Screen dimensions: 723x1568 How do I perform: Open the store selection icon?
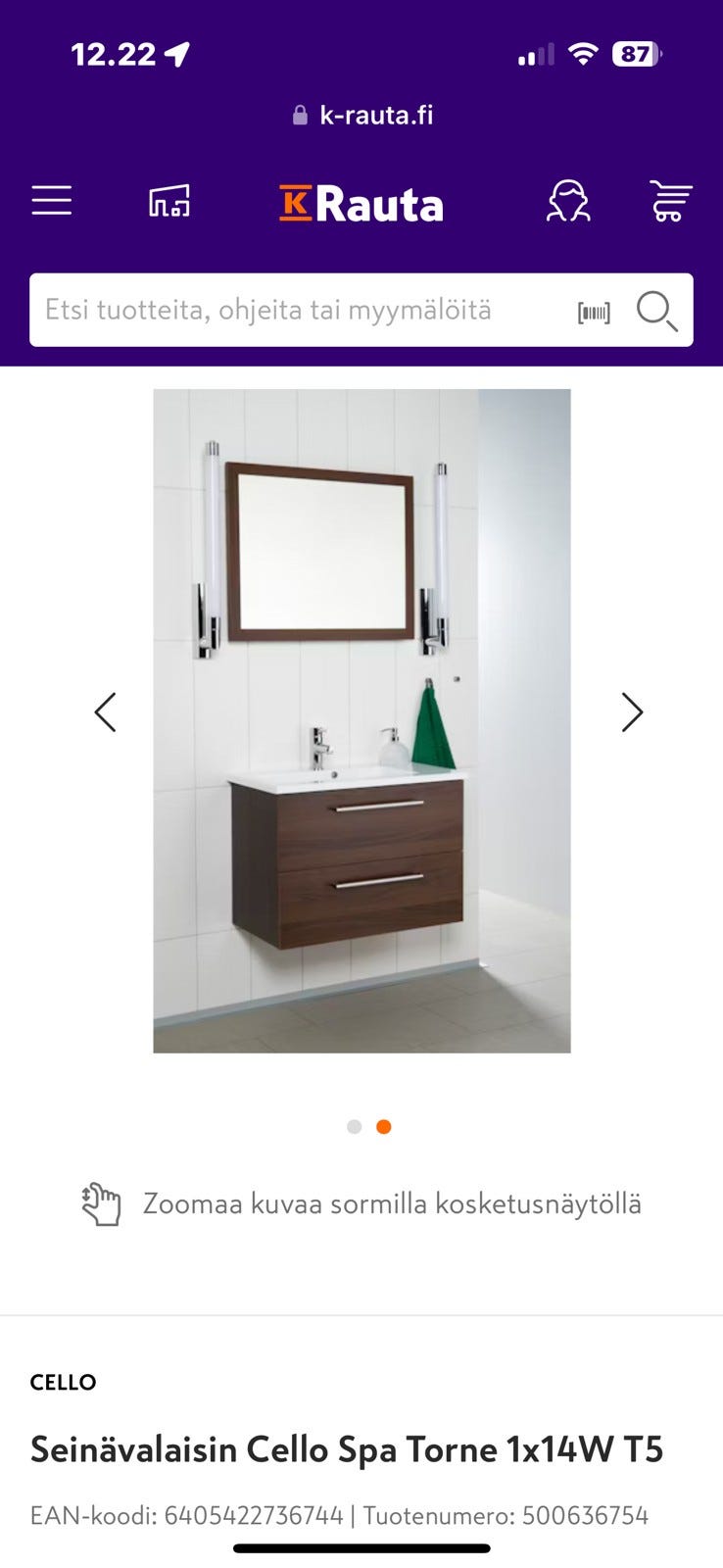[169, 202]
